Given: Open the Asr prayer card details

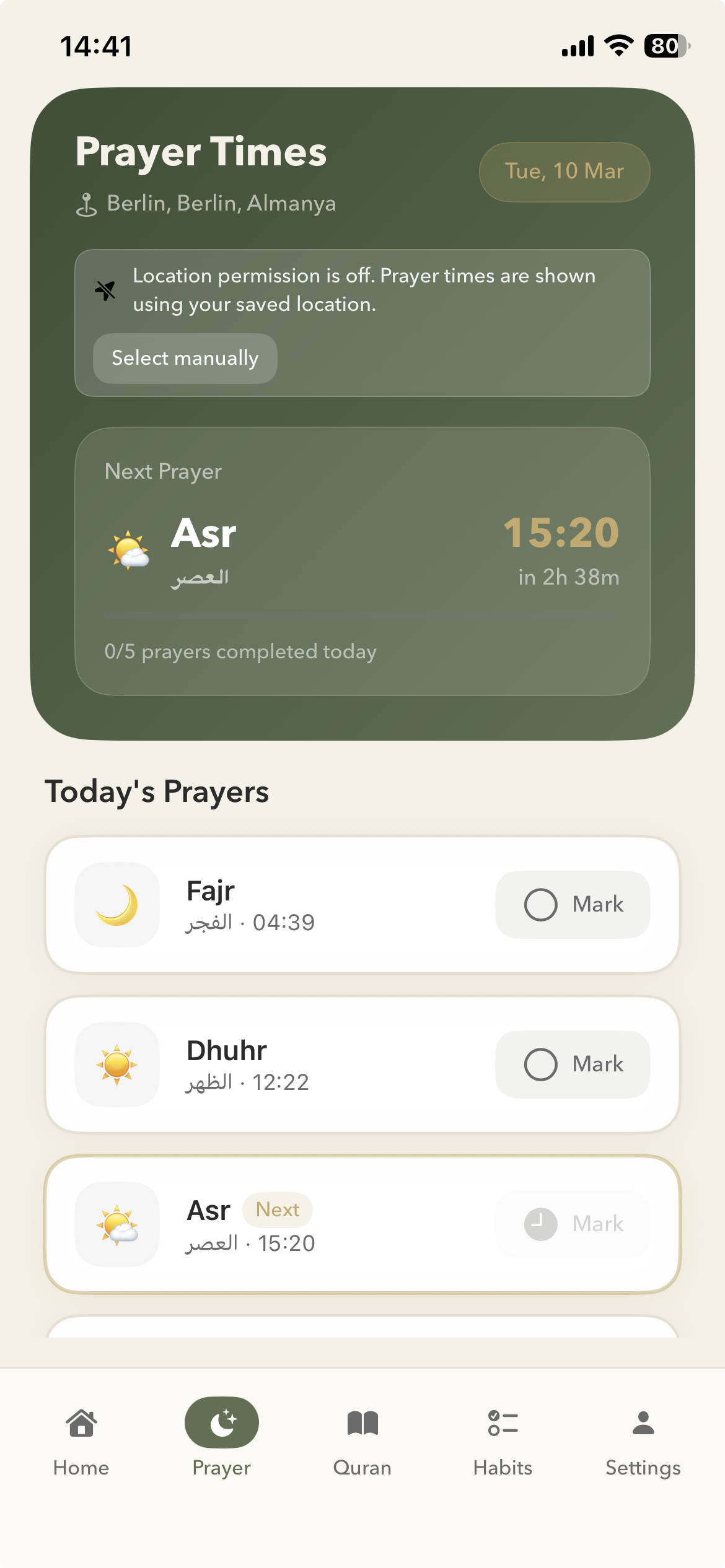Looking at the screenshot, I should point(362,1224).
